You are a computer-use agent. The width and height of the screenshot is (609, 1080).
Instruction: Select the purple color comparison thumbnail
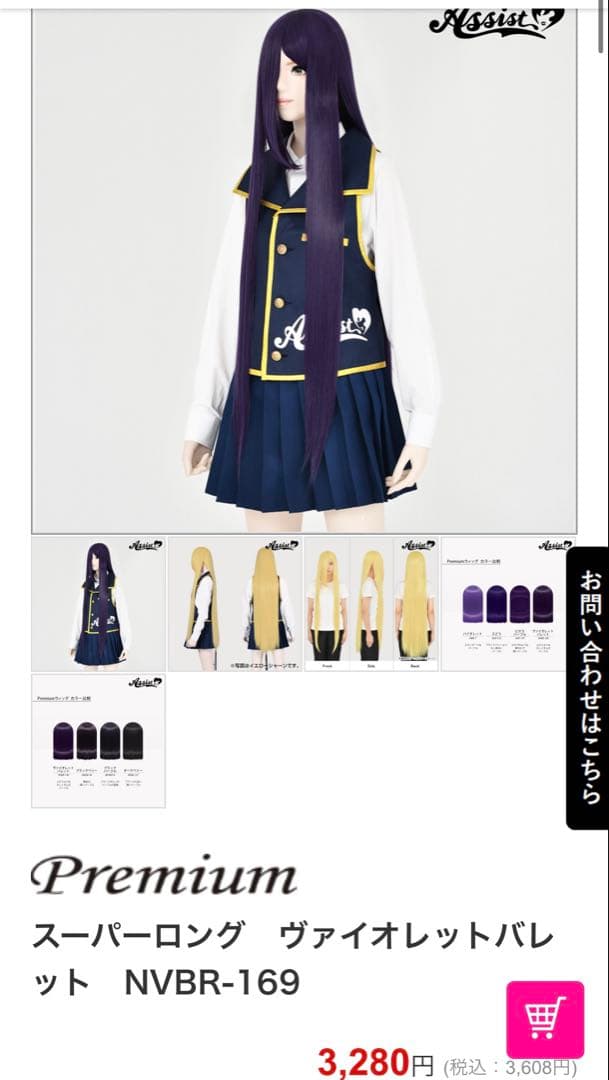point(508,604)
